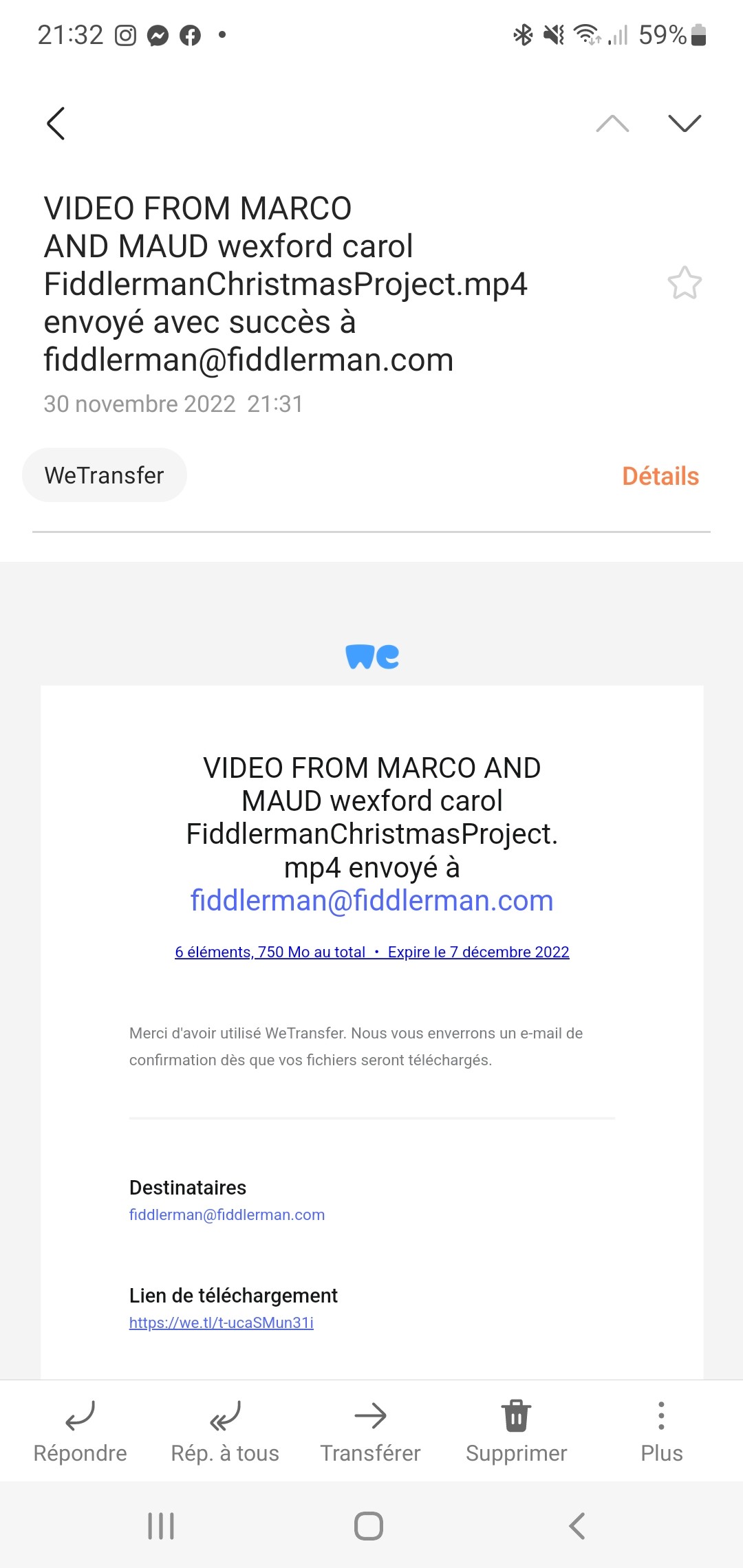Open the Plus menu
Screen dimensions: 743x1568
[662, 1432]
